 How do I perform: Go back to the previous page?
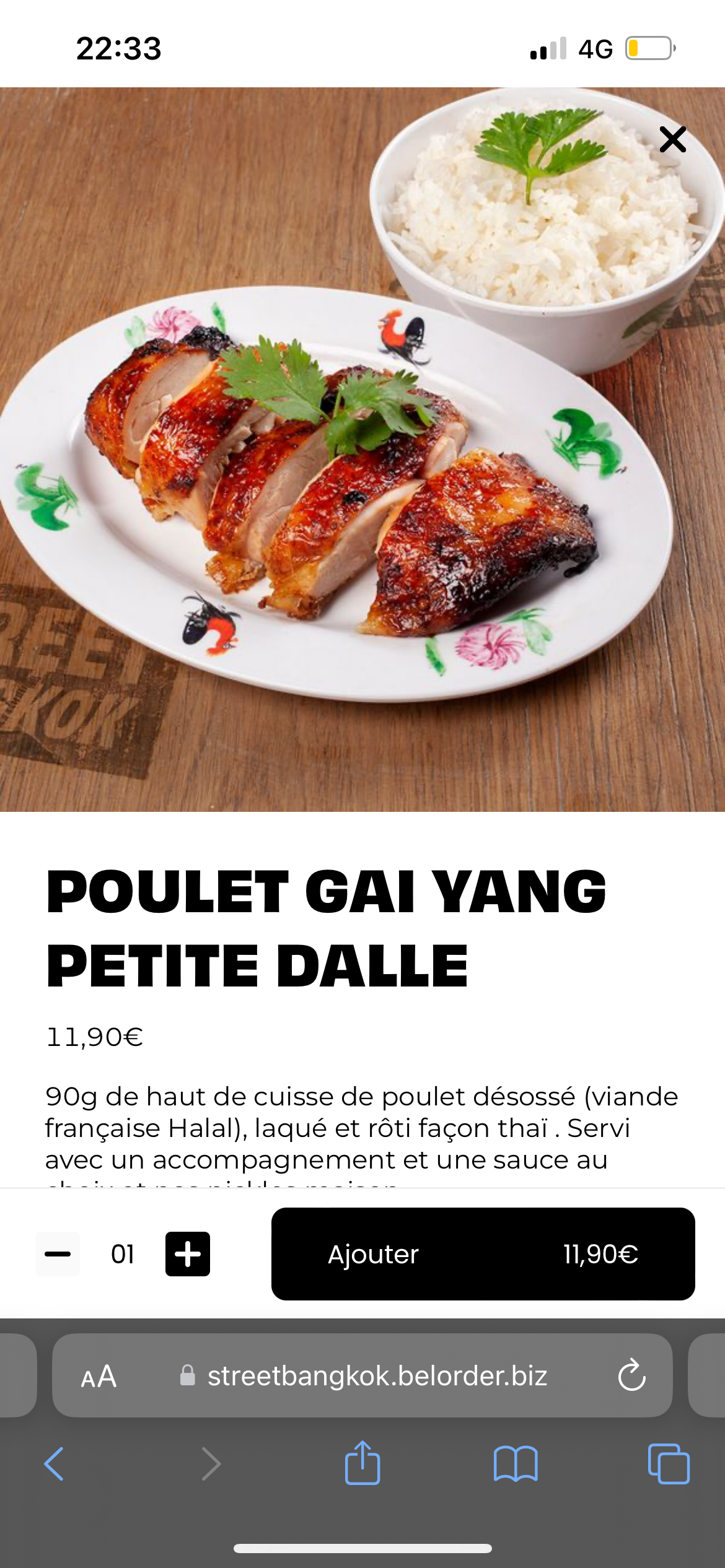[x=54, y=1464]
